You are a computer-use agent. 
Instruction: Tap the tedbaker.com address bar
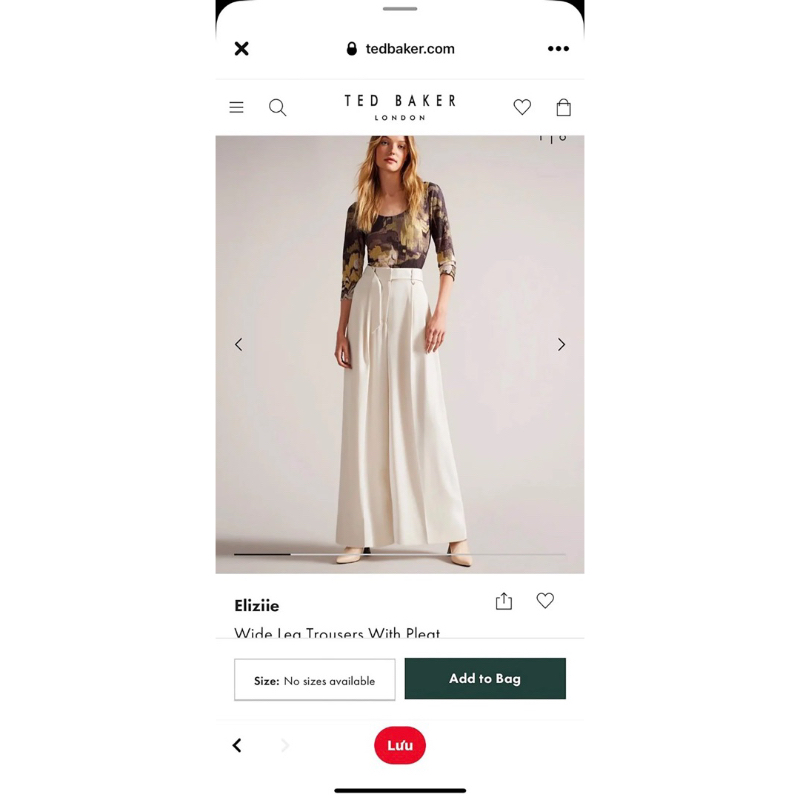400,49
